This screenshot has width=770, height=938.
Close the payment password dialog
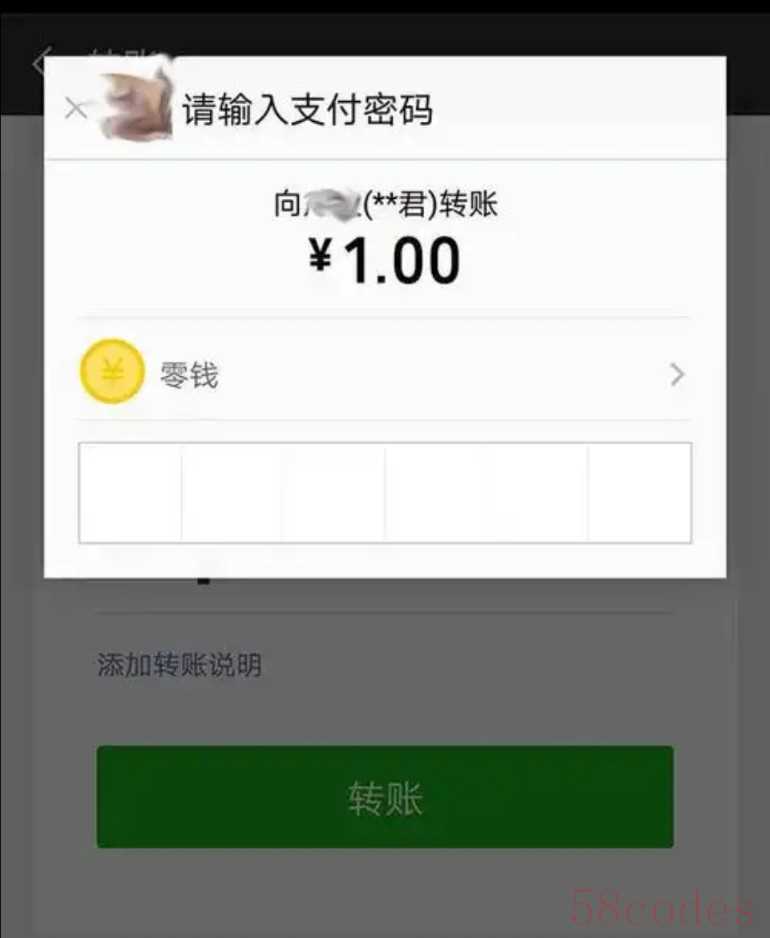pos(75,109)
